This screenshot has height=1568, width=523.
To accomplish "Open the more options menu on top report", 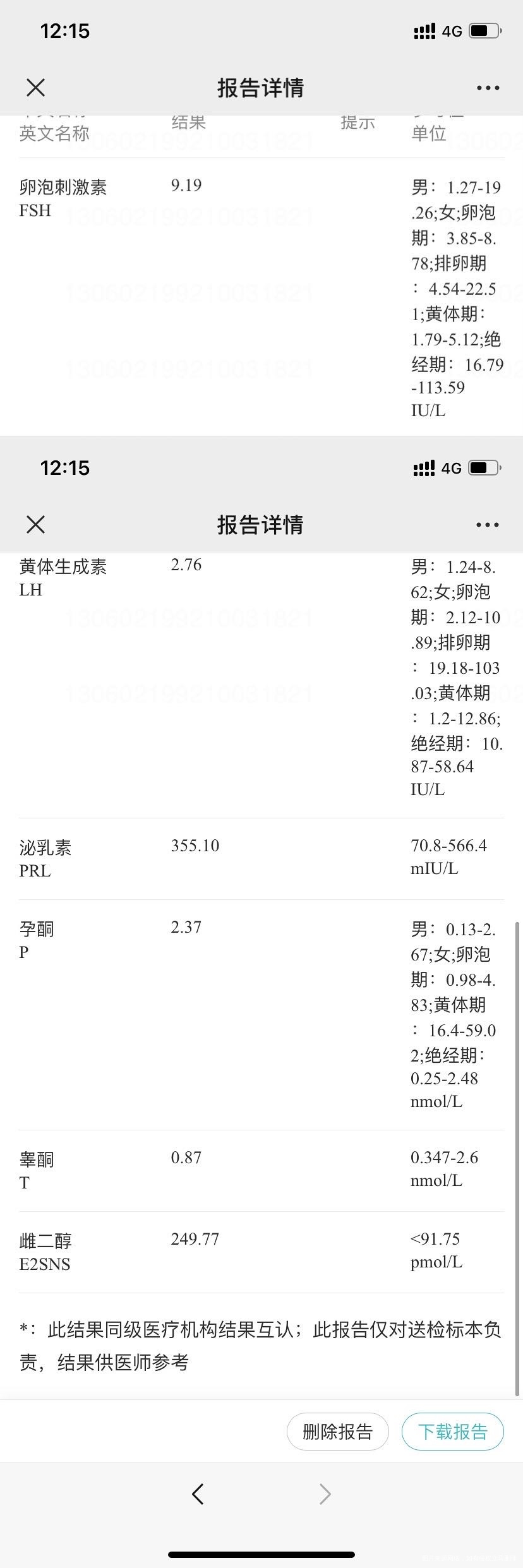I will tap(486, 88).
